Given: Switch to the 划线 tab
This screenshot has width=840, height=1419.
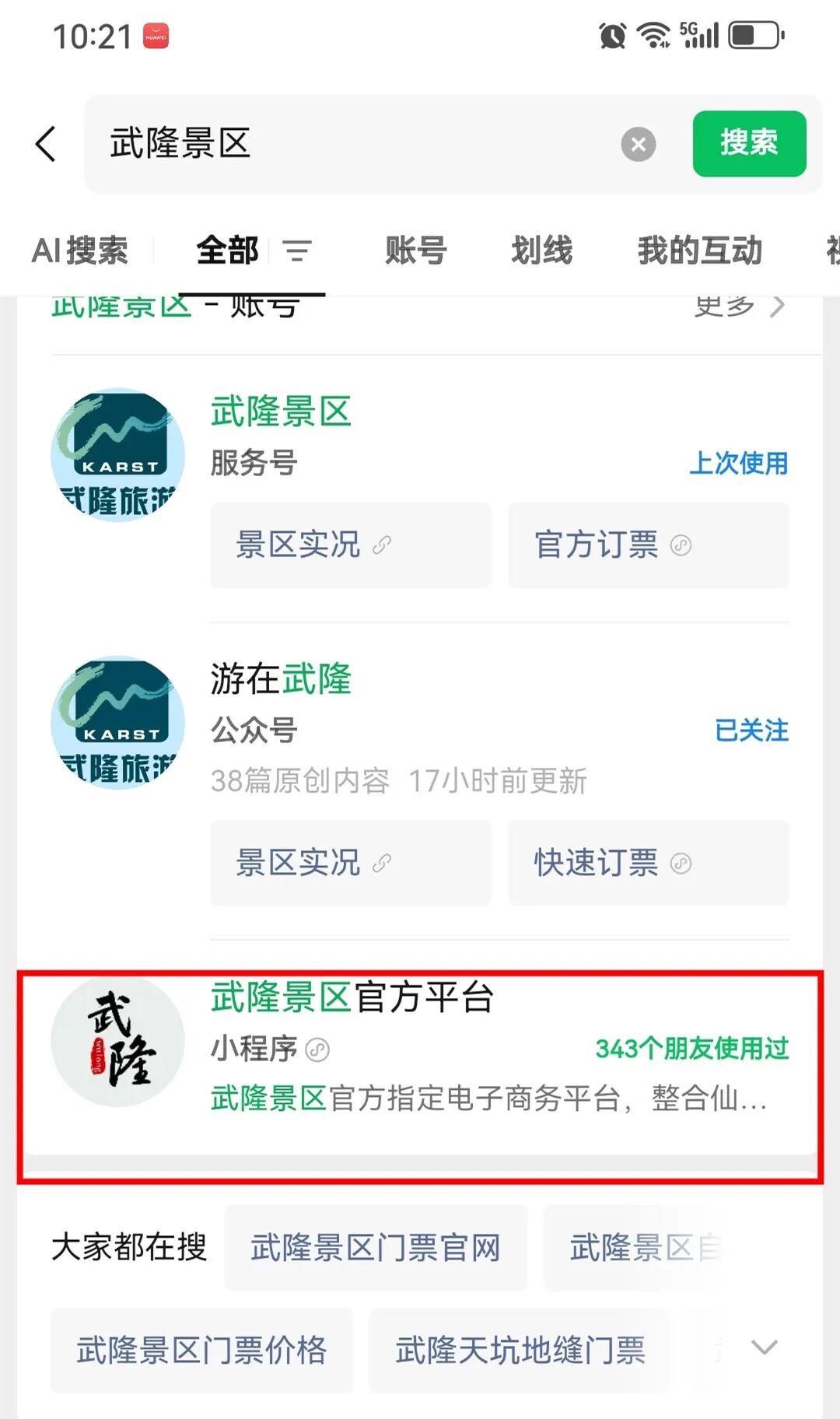Looking at the screenshot, I should tap(541, 251).
